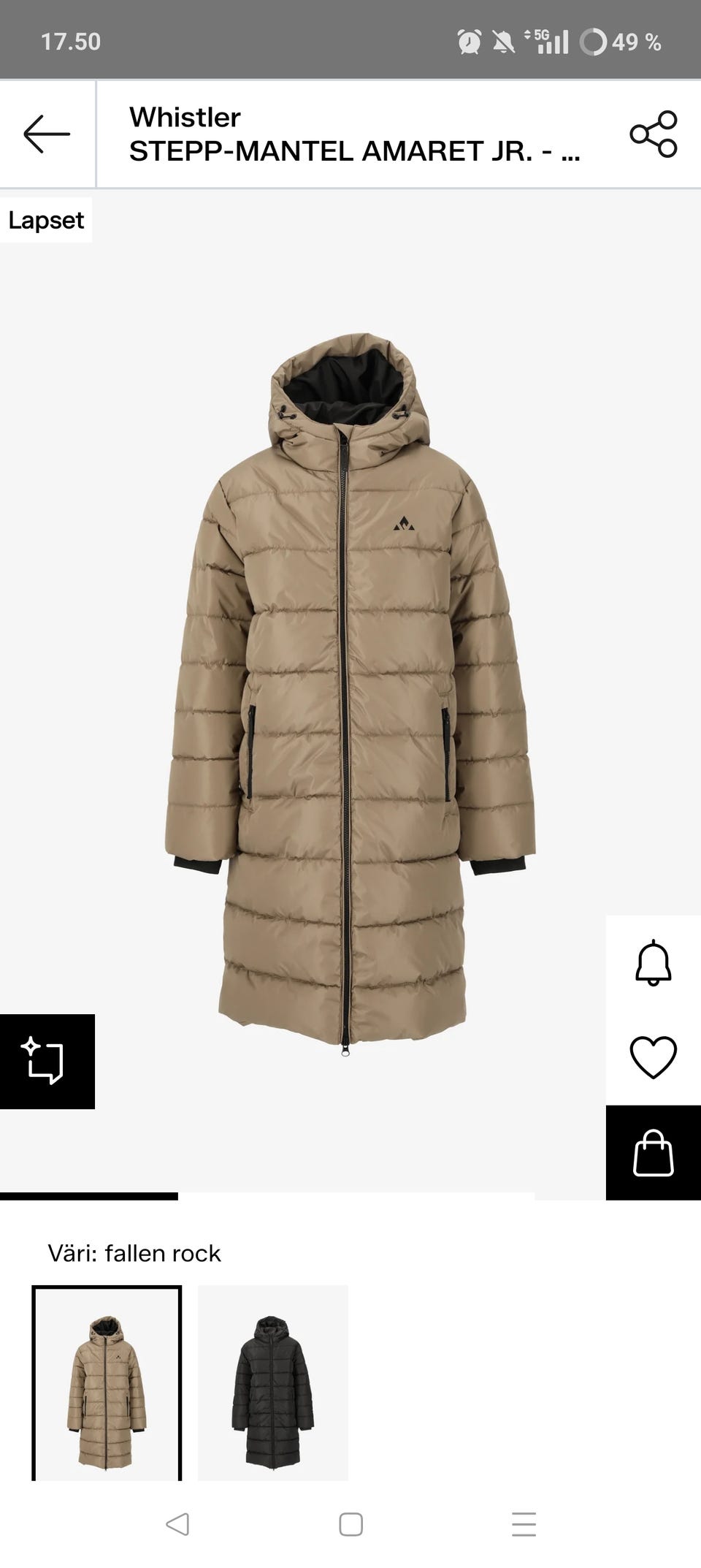
Task: Go back using the arrow icon
Action: coord(47,134)
